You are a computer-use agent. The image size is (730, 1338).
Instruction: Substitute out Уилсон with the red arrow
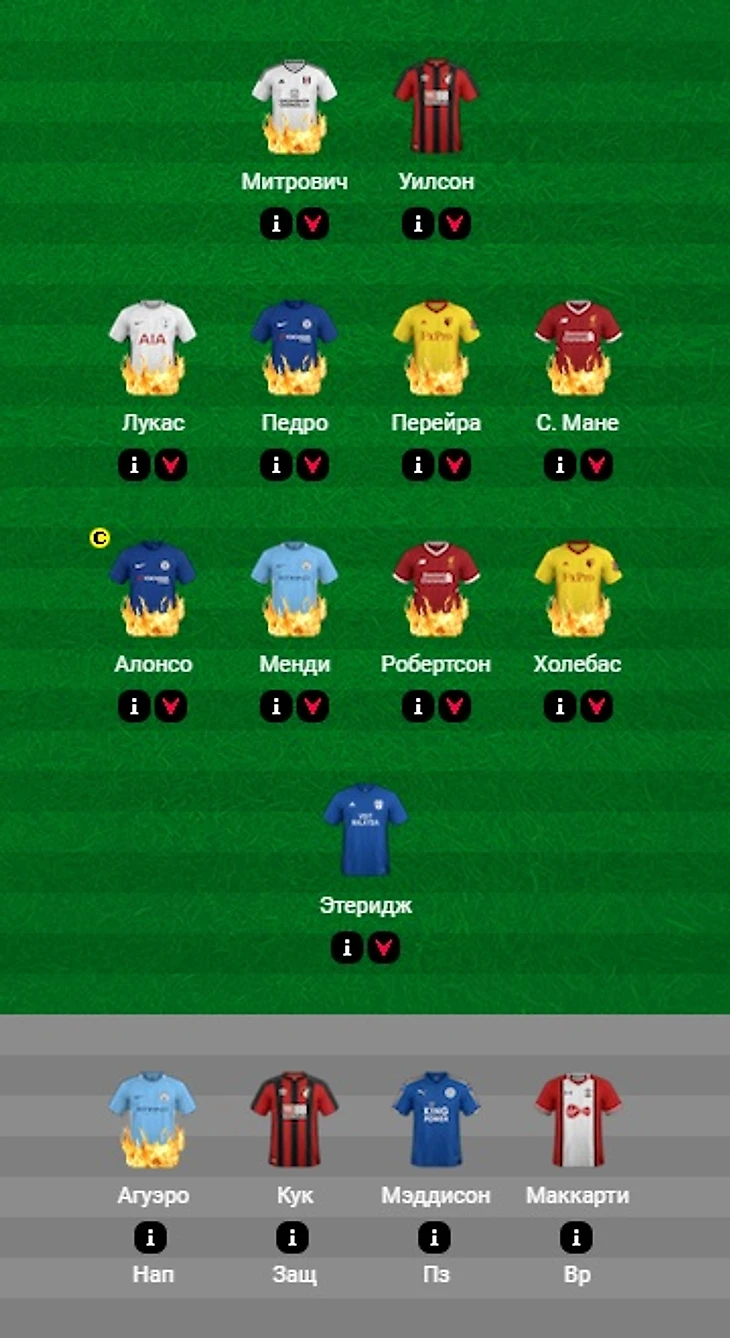(x=454, y=224)
